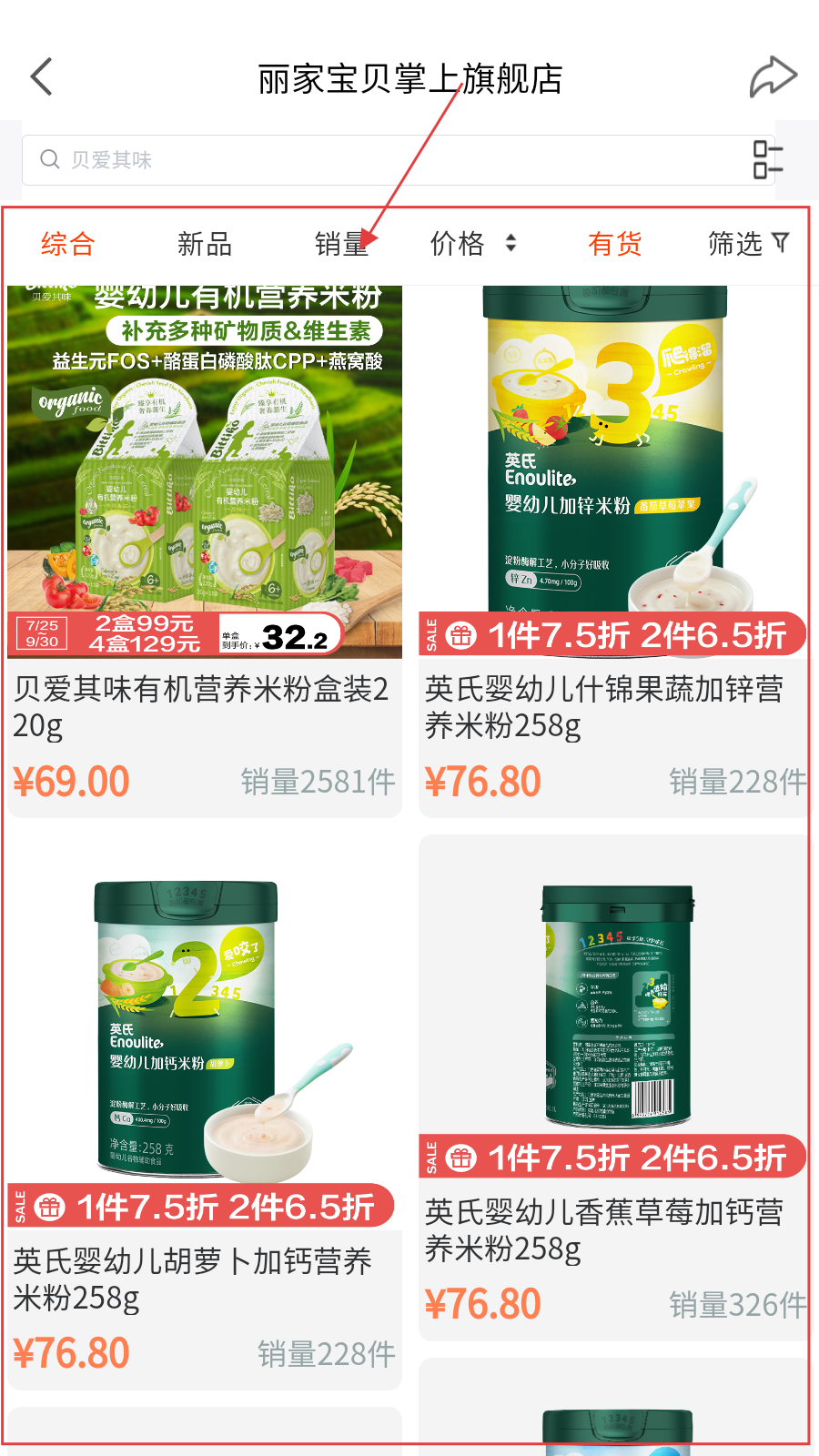Switch to the 新品 tab
819x1456 pixels.
pos(205,244)
